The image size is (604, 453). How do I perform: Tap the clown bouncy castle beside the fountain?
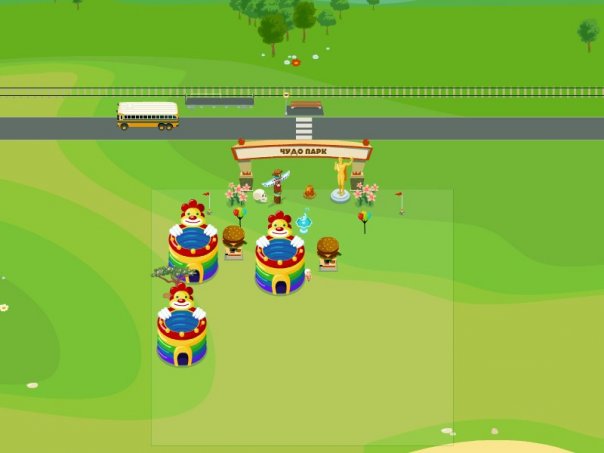click(x=279, y=254)
